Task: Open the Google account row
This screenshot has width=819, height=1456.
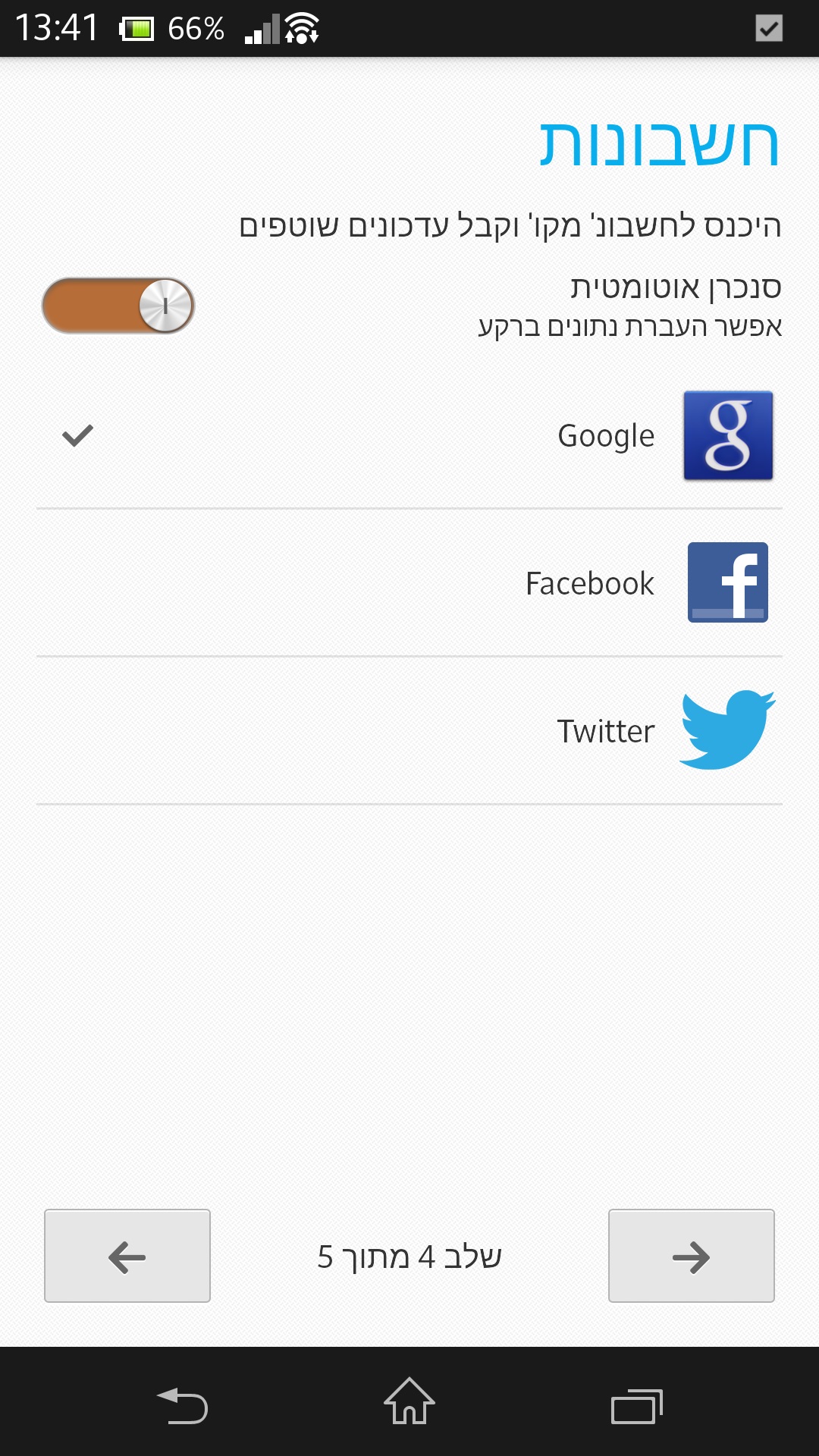Action: pos(409,435)
